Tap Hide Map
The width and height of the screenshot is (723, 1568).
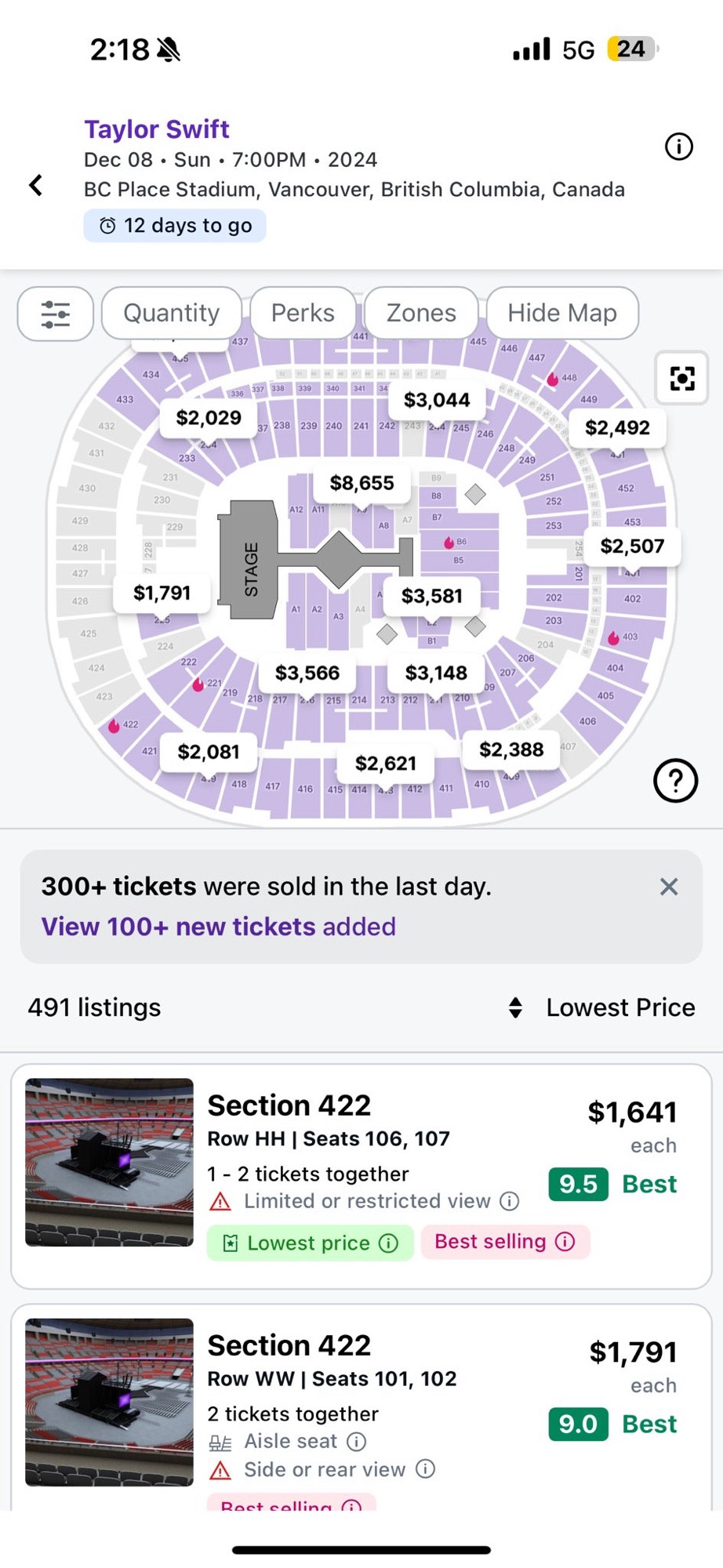tap(562, 313)
